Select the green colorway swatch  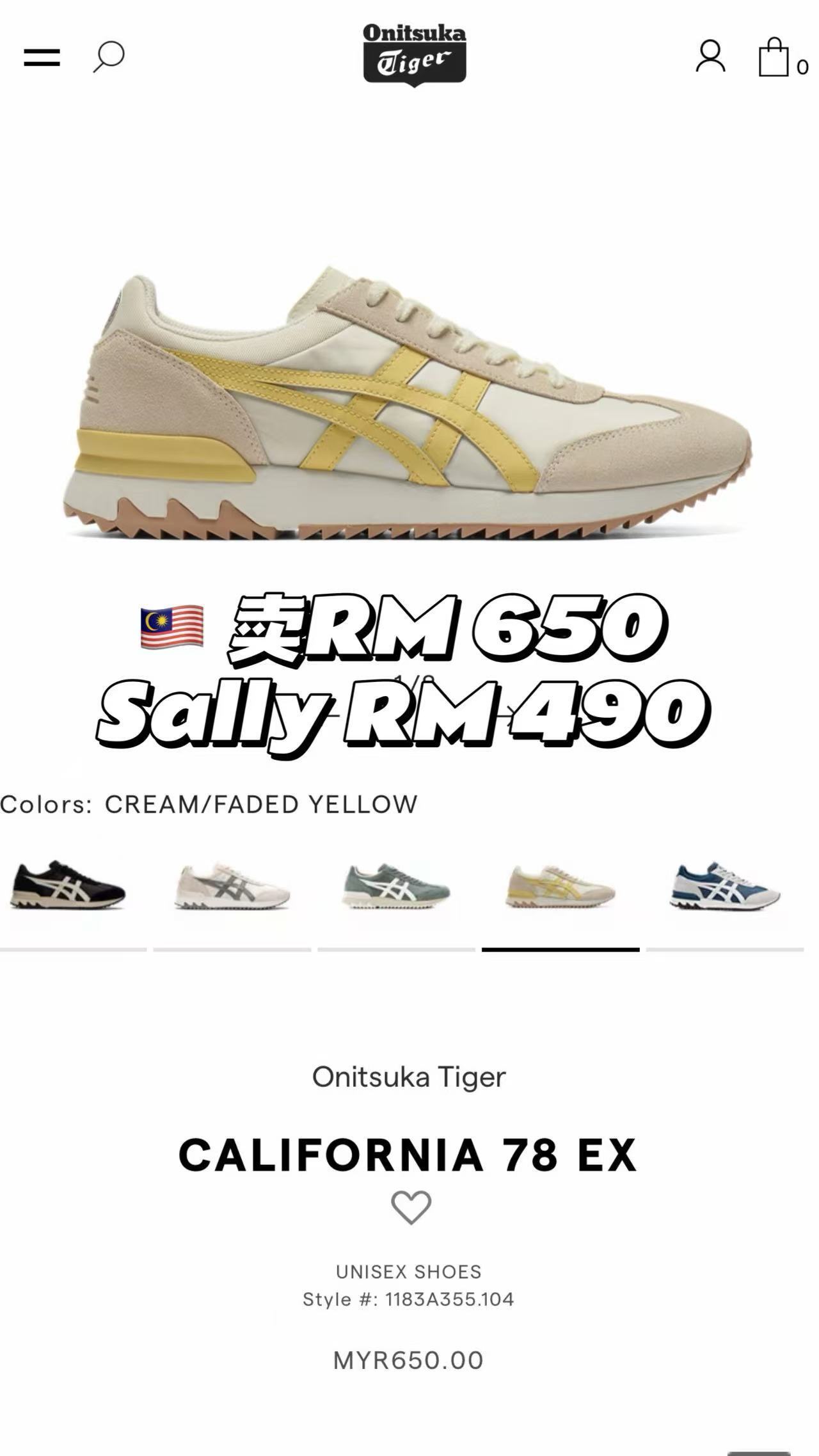pyautogui.click(x=396, y=885)
